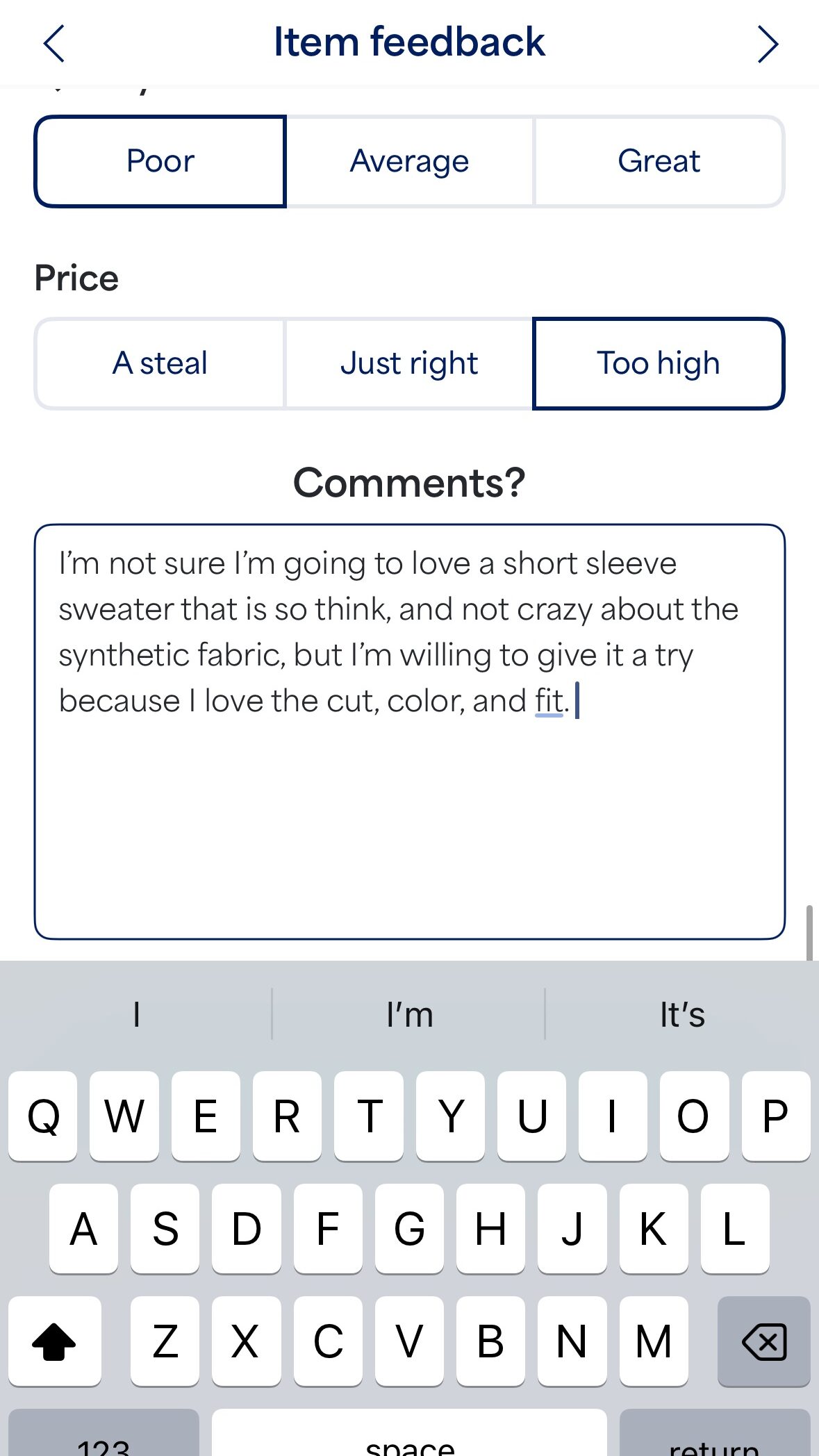The width and height of the screenshot is (819, 1456).
Task: Set the price to Just right
Action: [x=409, y=363]
